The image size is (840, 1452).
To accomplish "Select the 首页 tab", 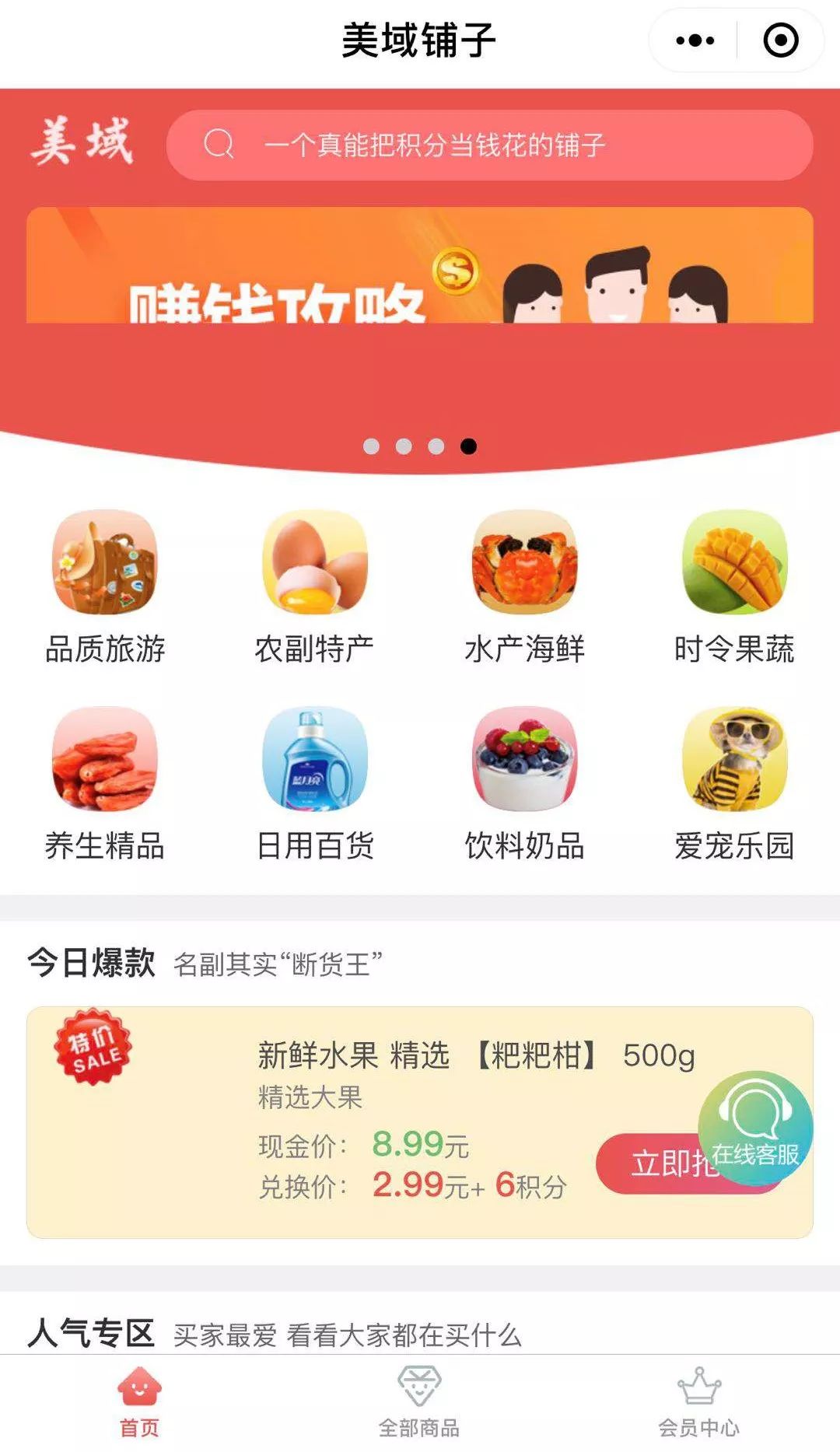I will 139,1402.
